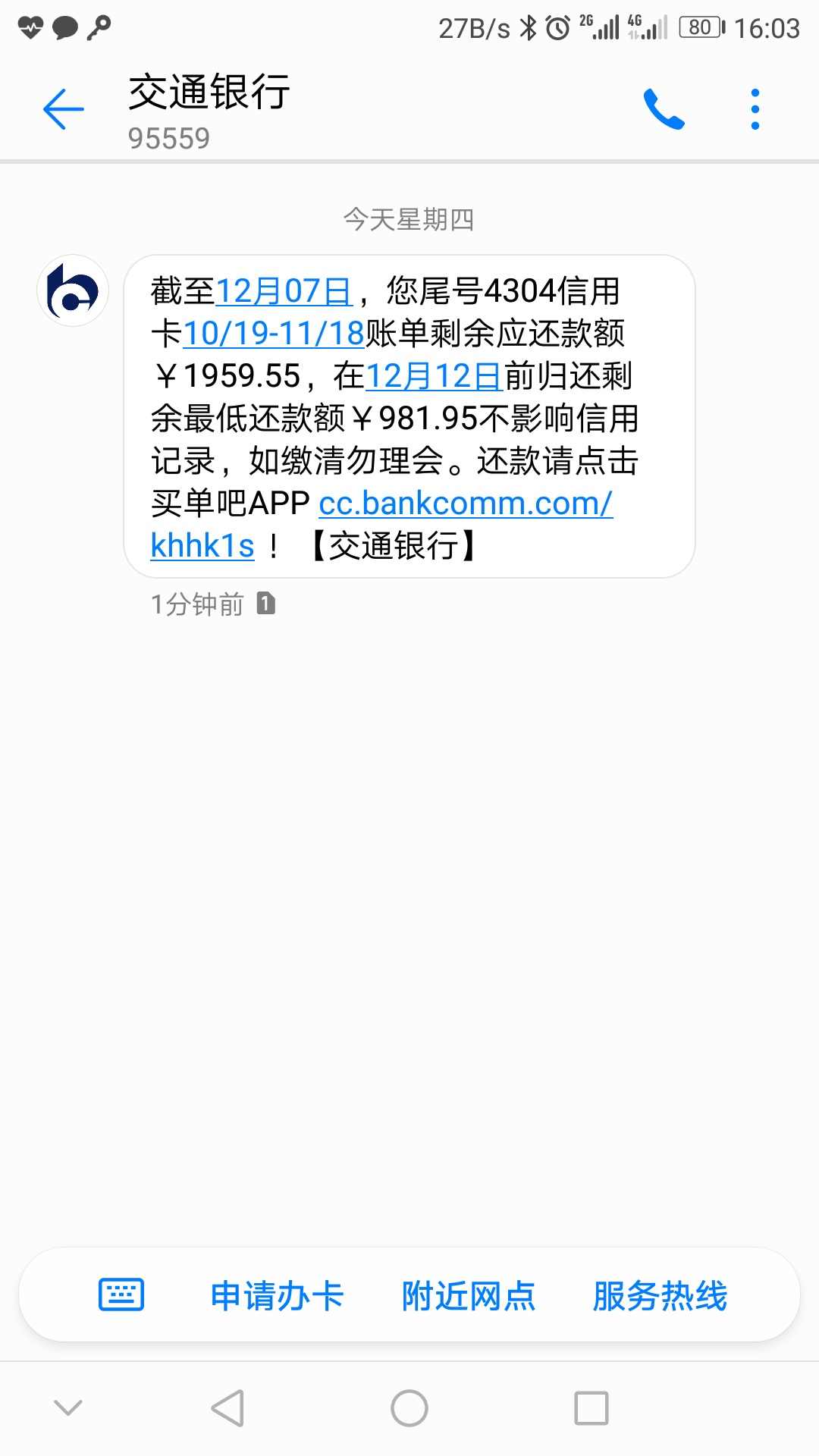Open the three-dot overflow menu
The width and height of the screenshot is (819, 1456).
coord(755,109)
